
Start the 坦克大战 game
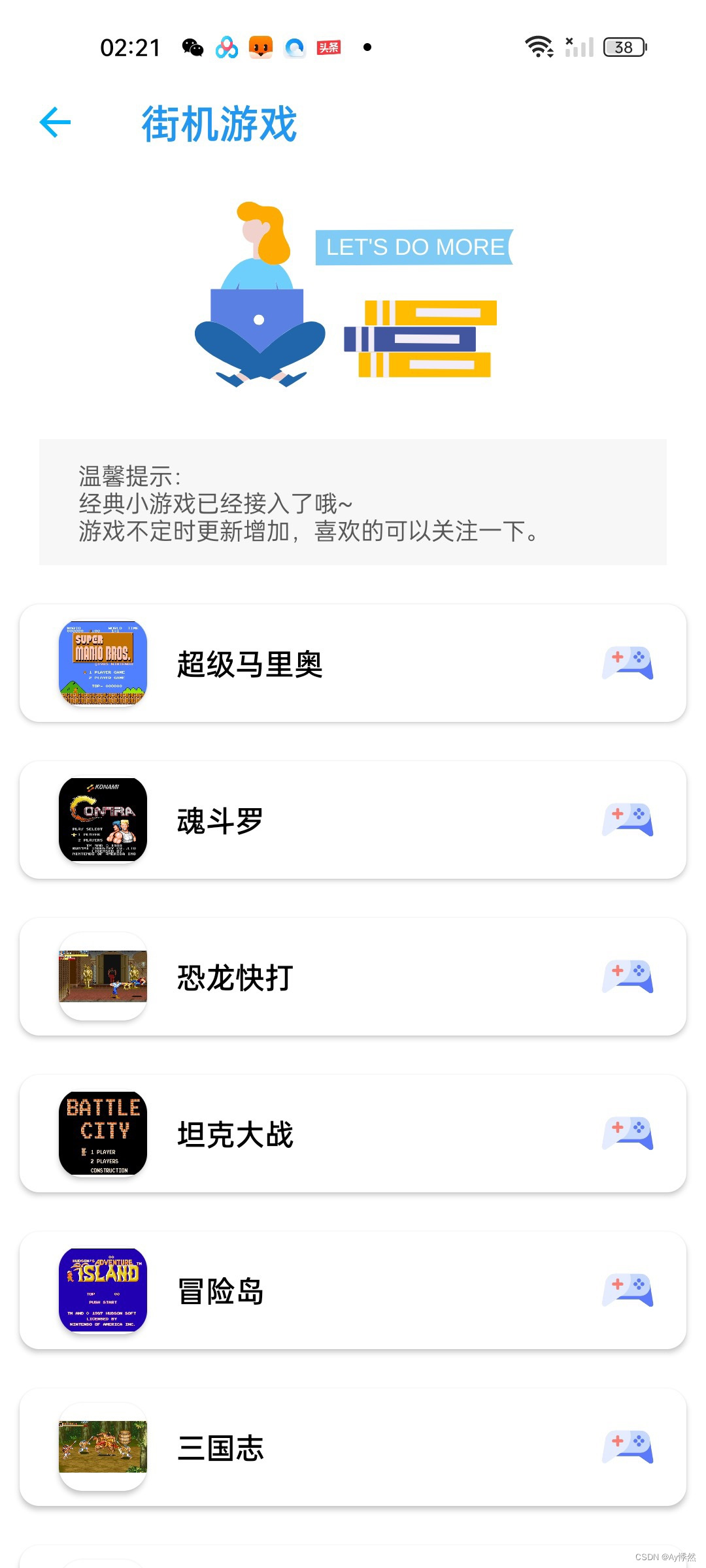point(353,1134)
